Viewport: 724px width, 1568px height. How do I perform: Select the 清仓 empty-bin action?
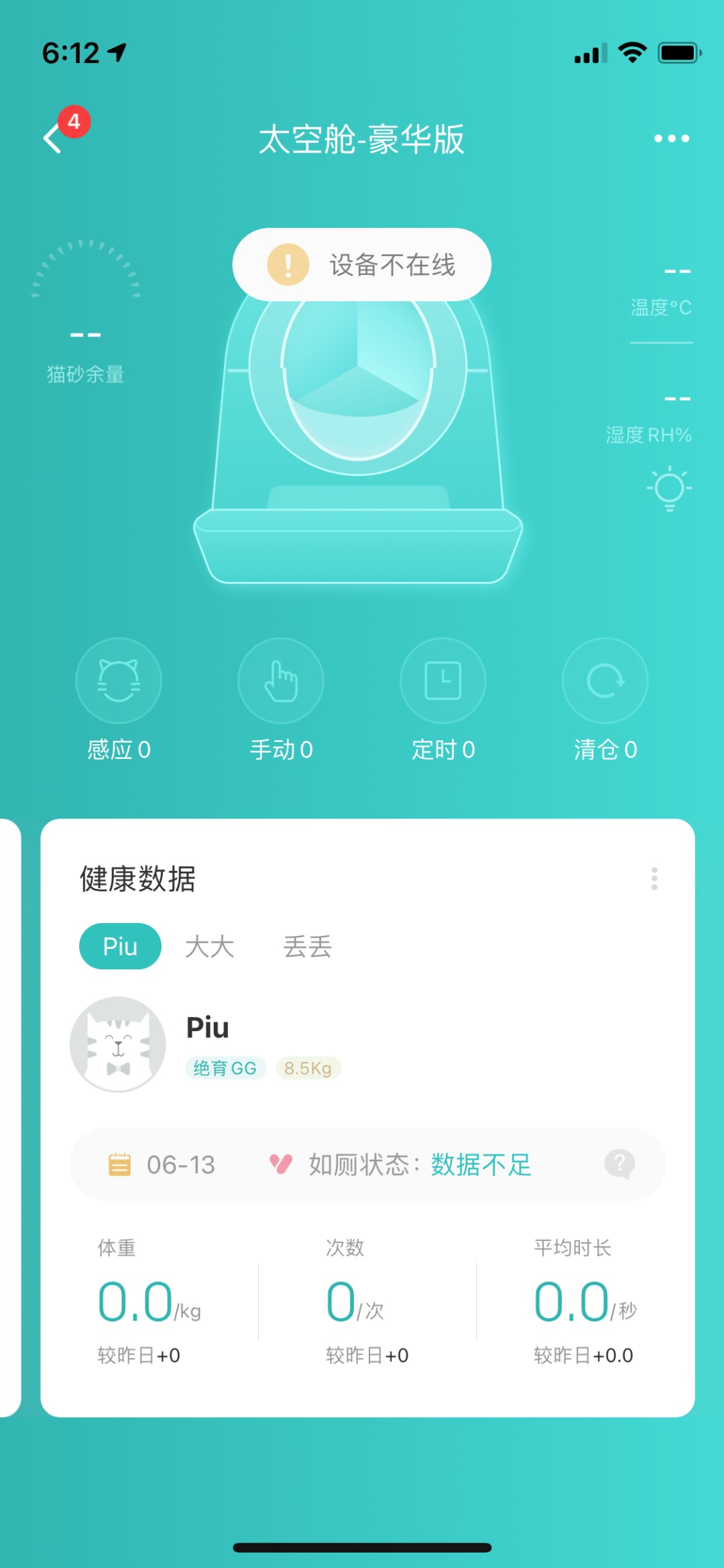pyautogui.click(x=605, y=680)
